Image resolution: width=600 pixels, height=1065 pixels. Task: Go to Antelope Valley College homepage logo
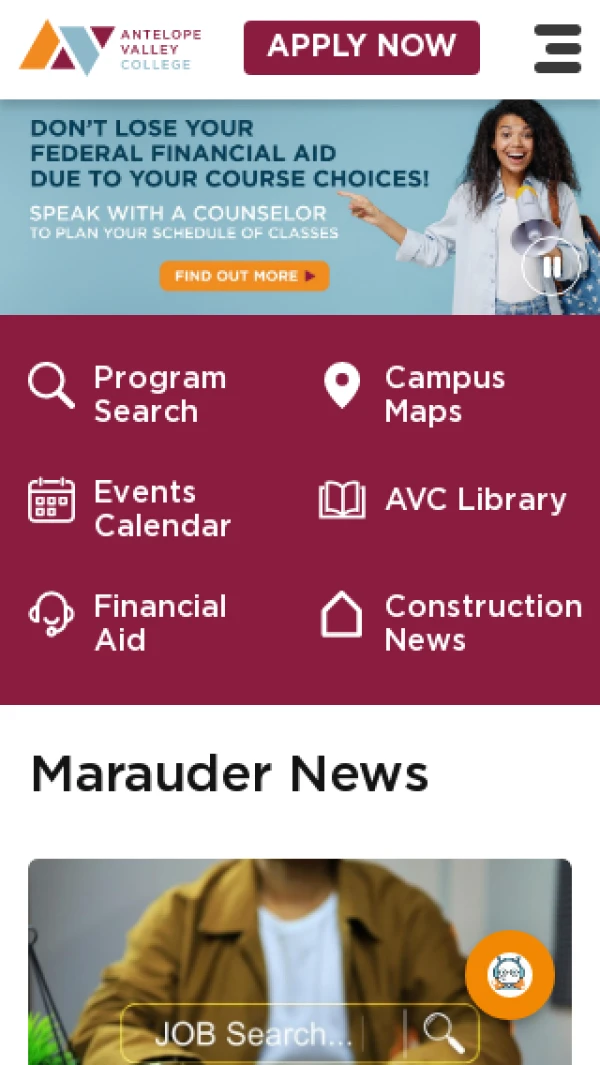click(x=110, y=48)
